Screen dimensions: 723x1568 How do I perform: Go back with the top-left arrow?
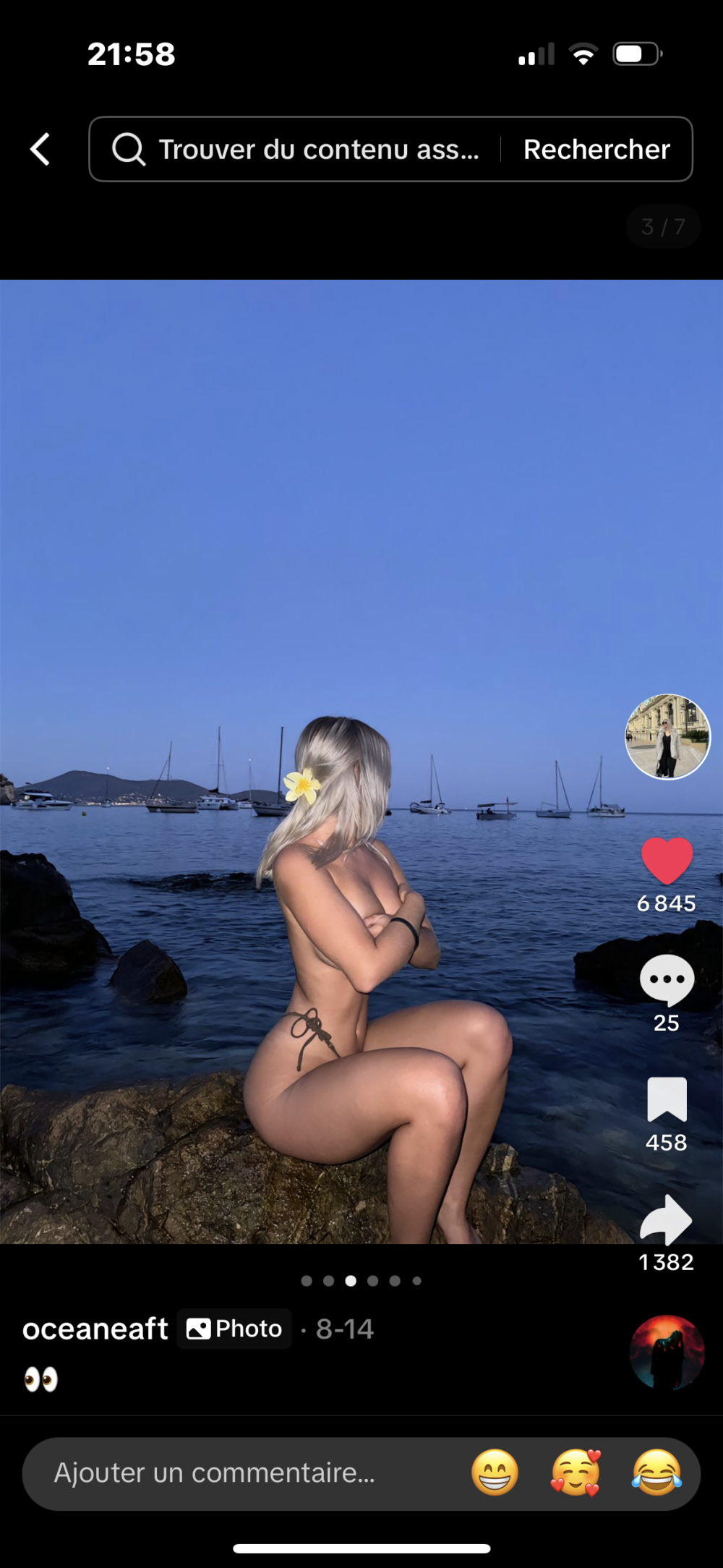pos(40,150)
